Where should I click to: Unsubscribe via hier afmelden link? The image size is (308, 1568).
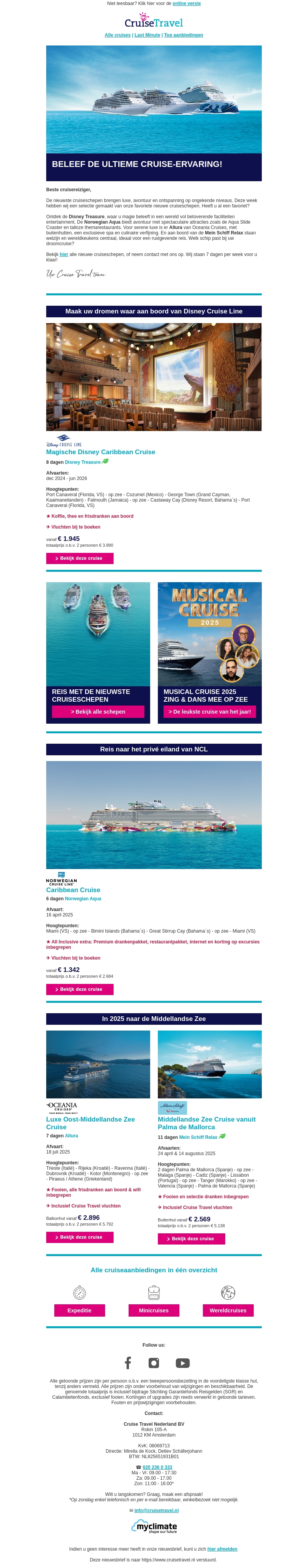coord(222,1549)
